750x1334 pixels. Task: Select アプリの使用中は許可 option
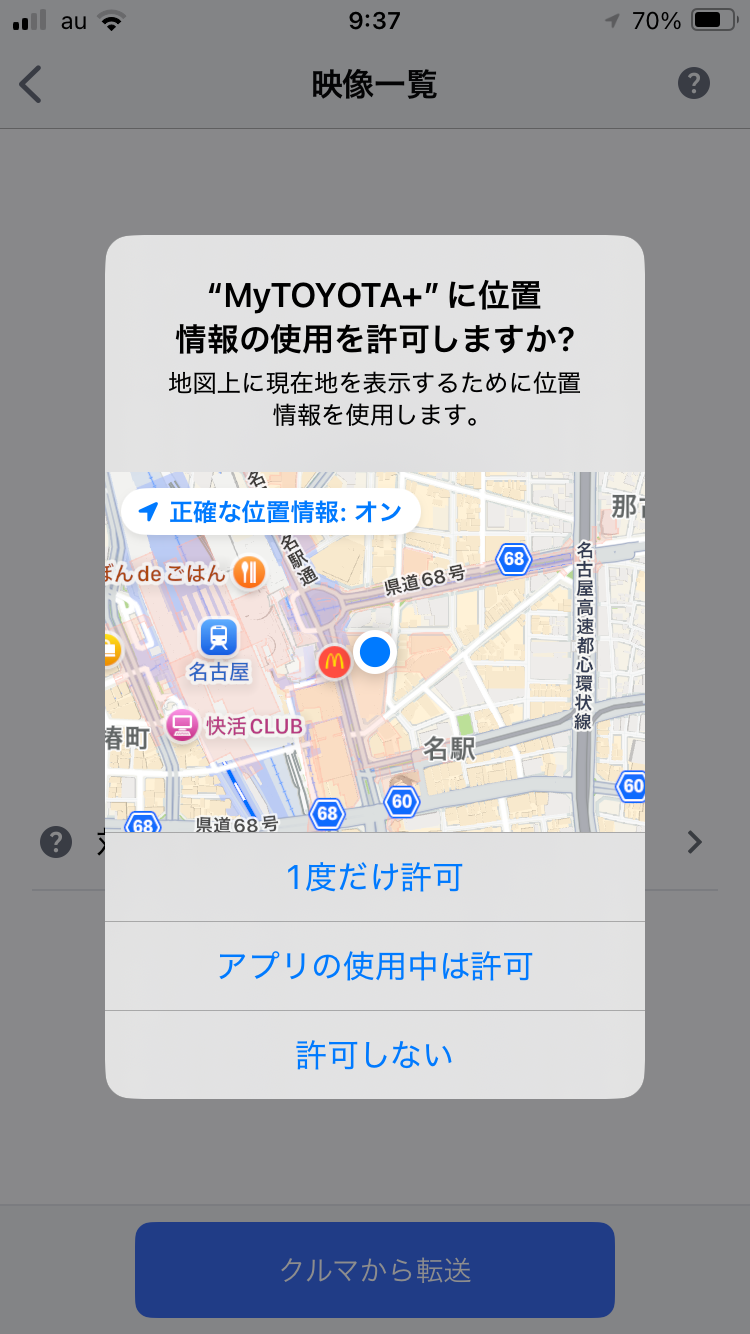point(374,966)
